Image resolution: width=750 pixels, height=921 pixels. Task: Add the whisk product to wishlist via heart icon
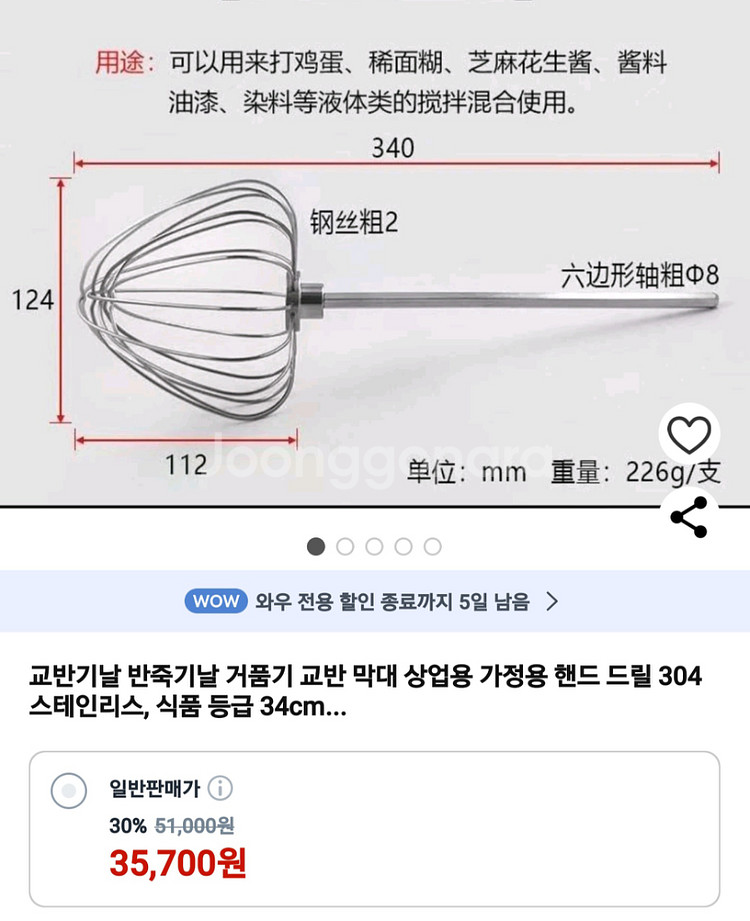click(688, 436)
